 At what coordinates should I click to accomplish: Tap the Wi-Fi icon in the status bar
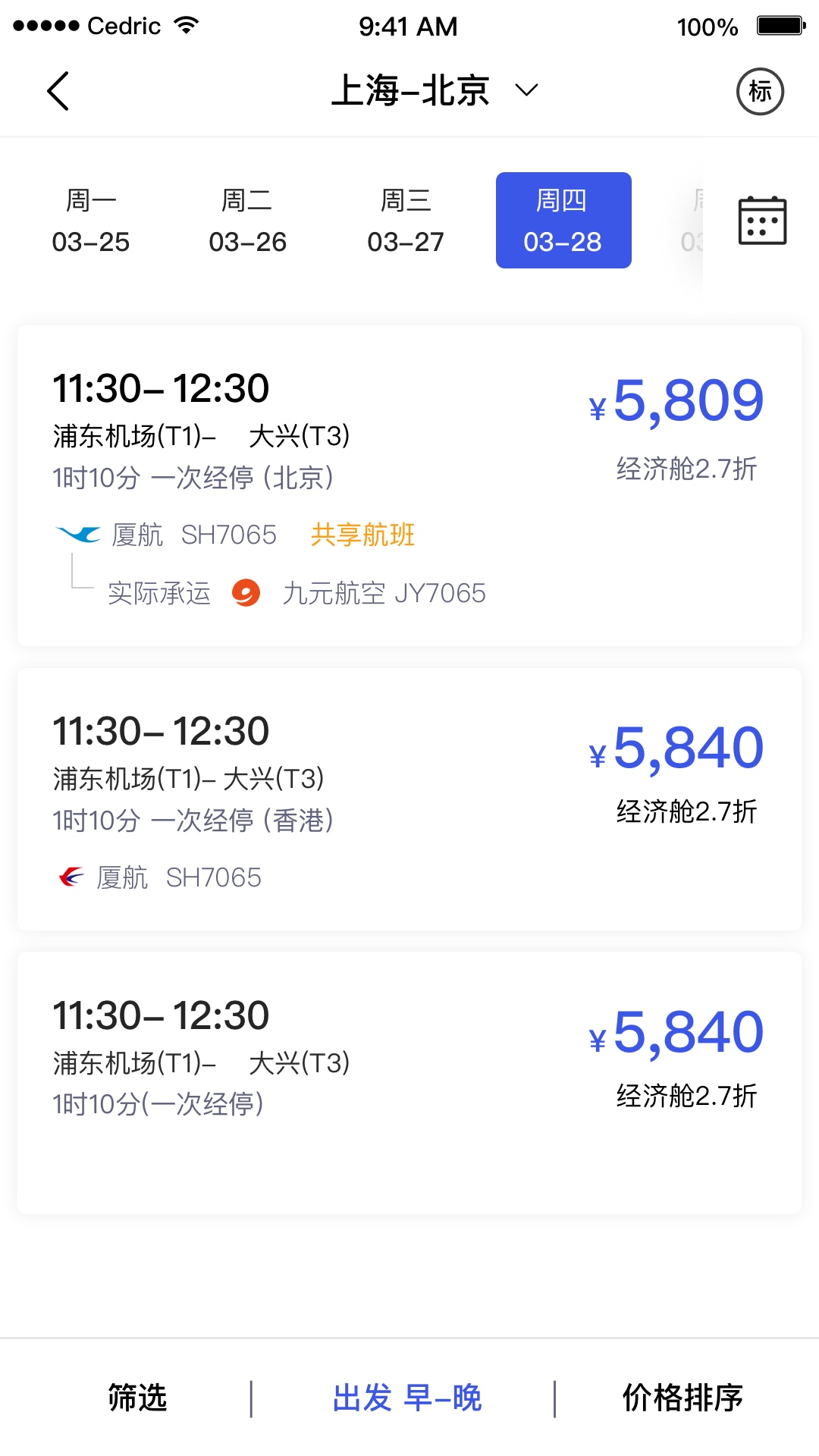coord(184,25)
